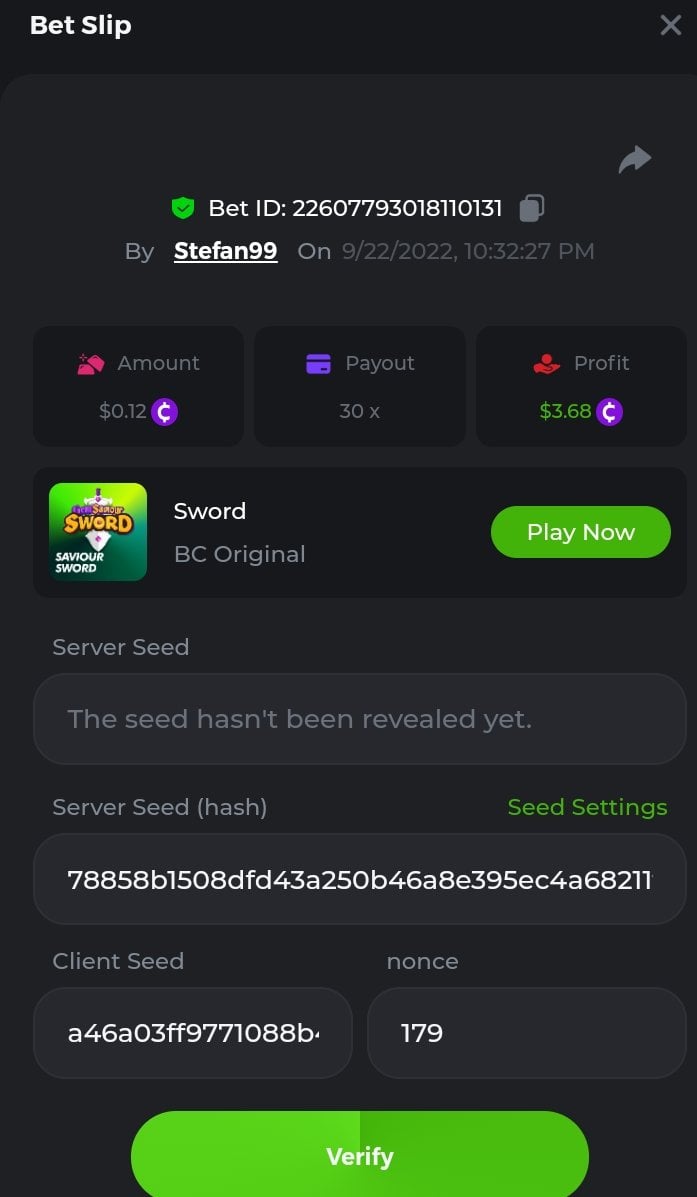Screen dimensions: 697x1197
Task: Tap the Client Seed field
Action: pyautogui.click(x=193, y=1033)
